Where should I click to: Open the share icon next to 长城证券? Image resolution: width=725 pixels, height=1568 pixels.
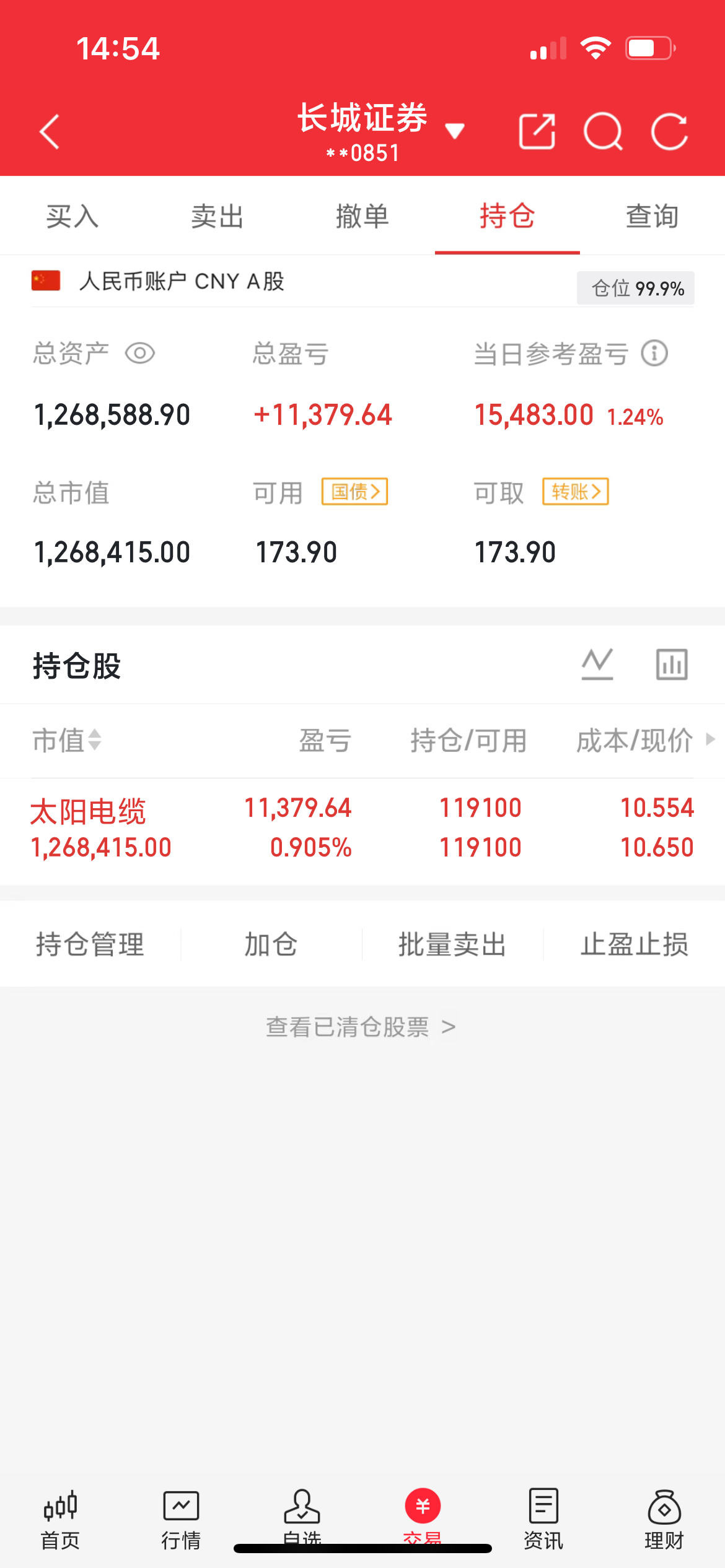[x=537, y=131]
